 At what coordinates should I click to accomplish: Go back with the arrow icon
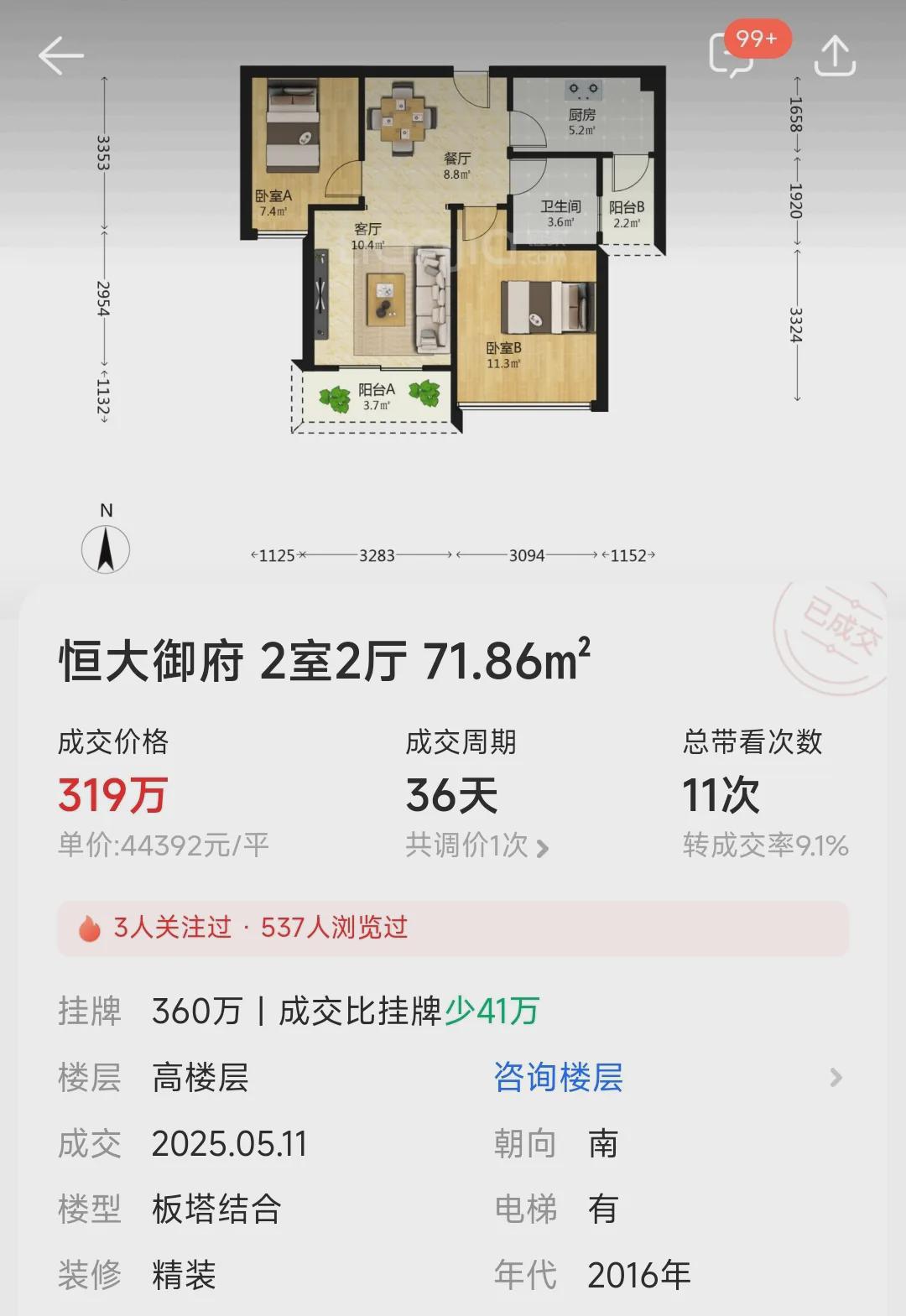pos(61,56)
